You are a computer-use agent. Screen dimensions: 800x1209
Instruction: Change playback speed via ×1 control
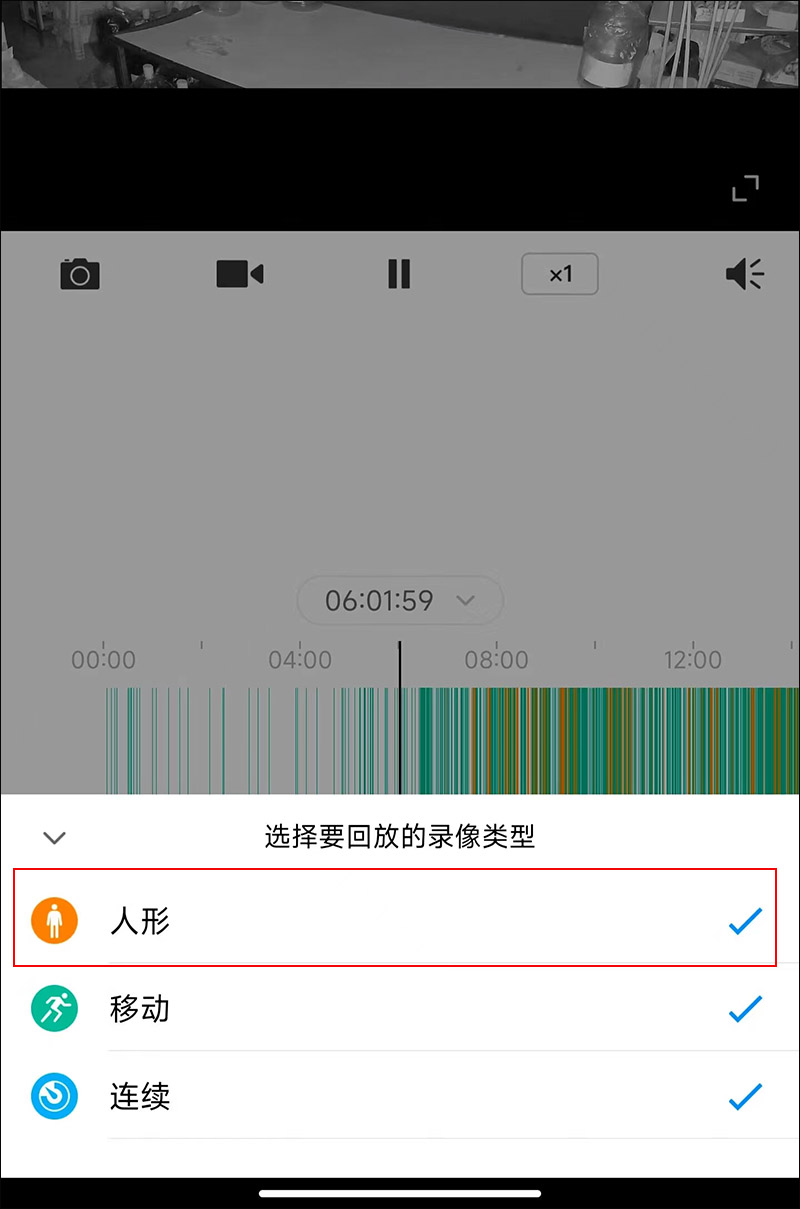559,274
